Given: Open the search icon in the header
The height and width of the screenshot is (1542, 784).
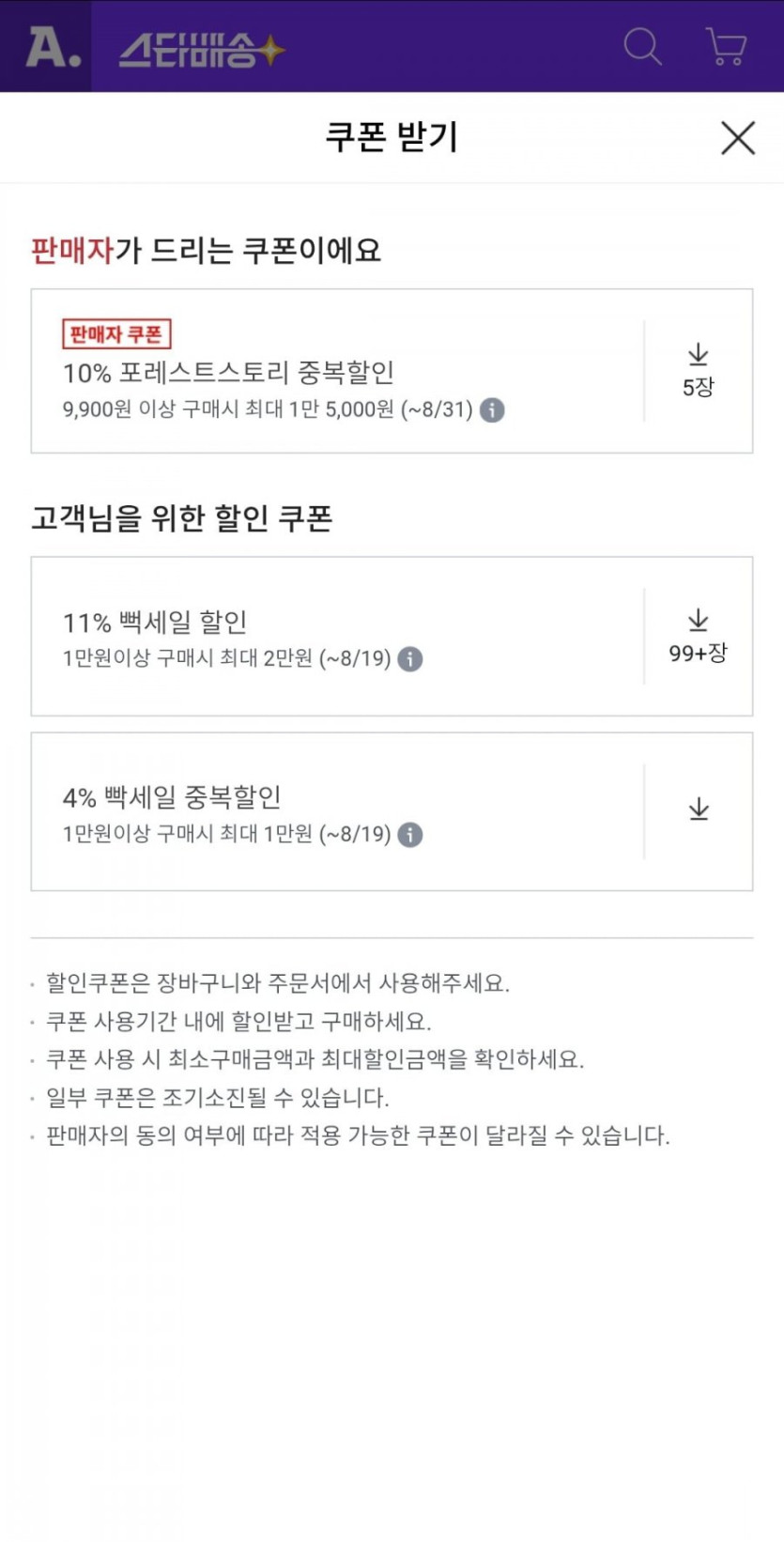Looking at the screenshot, I should tap(643, 46).
